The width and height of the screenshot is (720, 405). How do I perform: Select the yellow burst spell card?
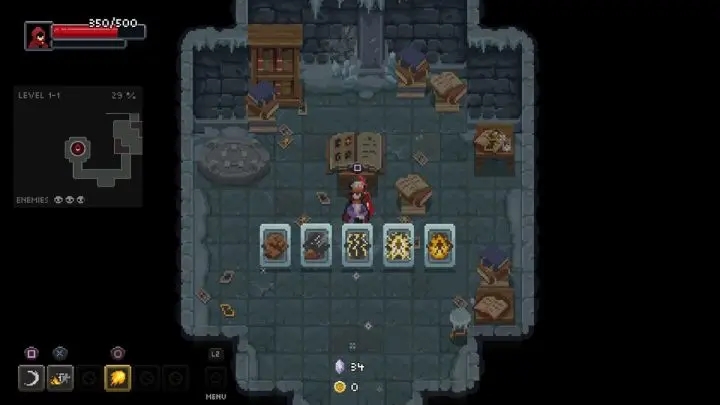pos(398,244)
